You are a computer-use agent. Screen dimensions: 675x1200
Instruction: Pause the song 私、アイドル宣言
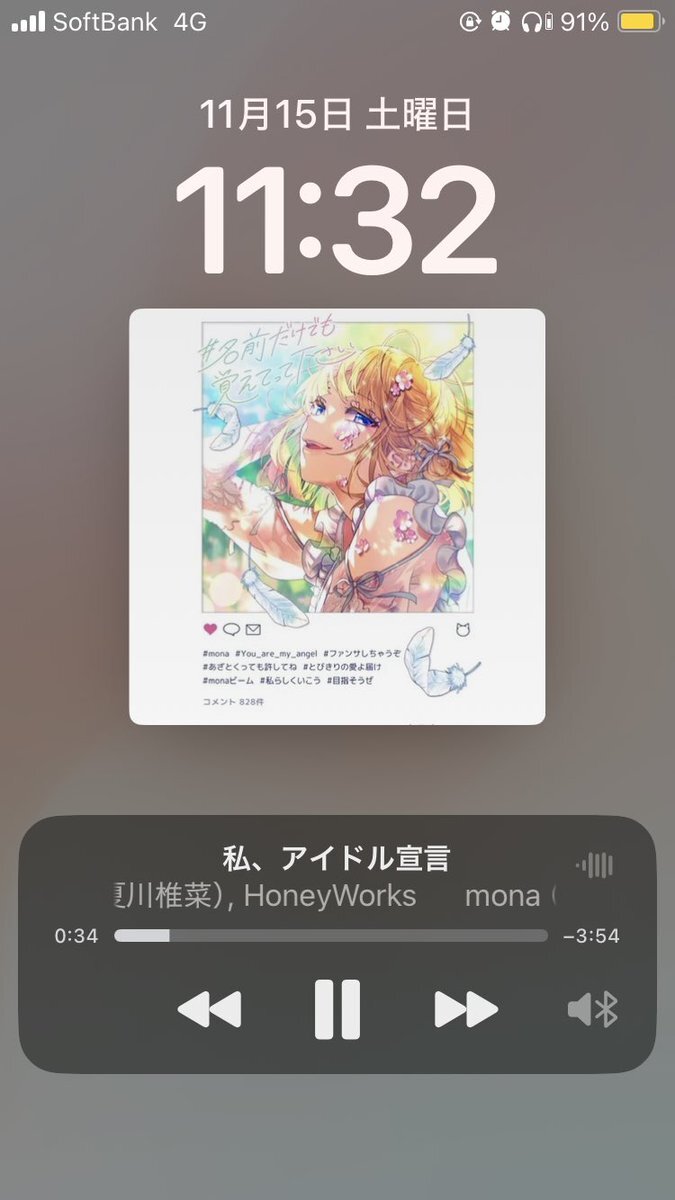click(x=337, y=1009)
